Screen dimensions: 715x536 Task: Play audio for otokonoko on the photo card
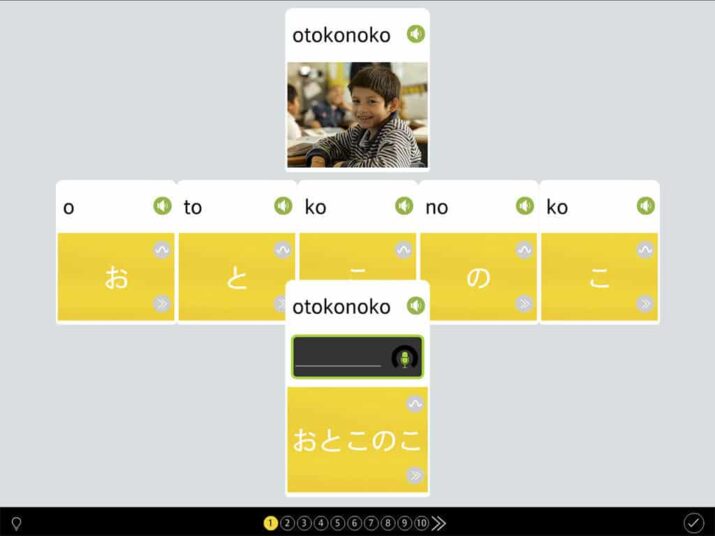416,34
